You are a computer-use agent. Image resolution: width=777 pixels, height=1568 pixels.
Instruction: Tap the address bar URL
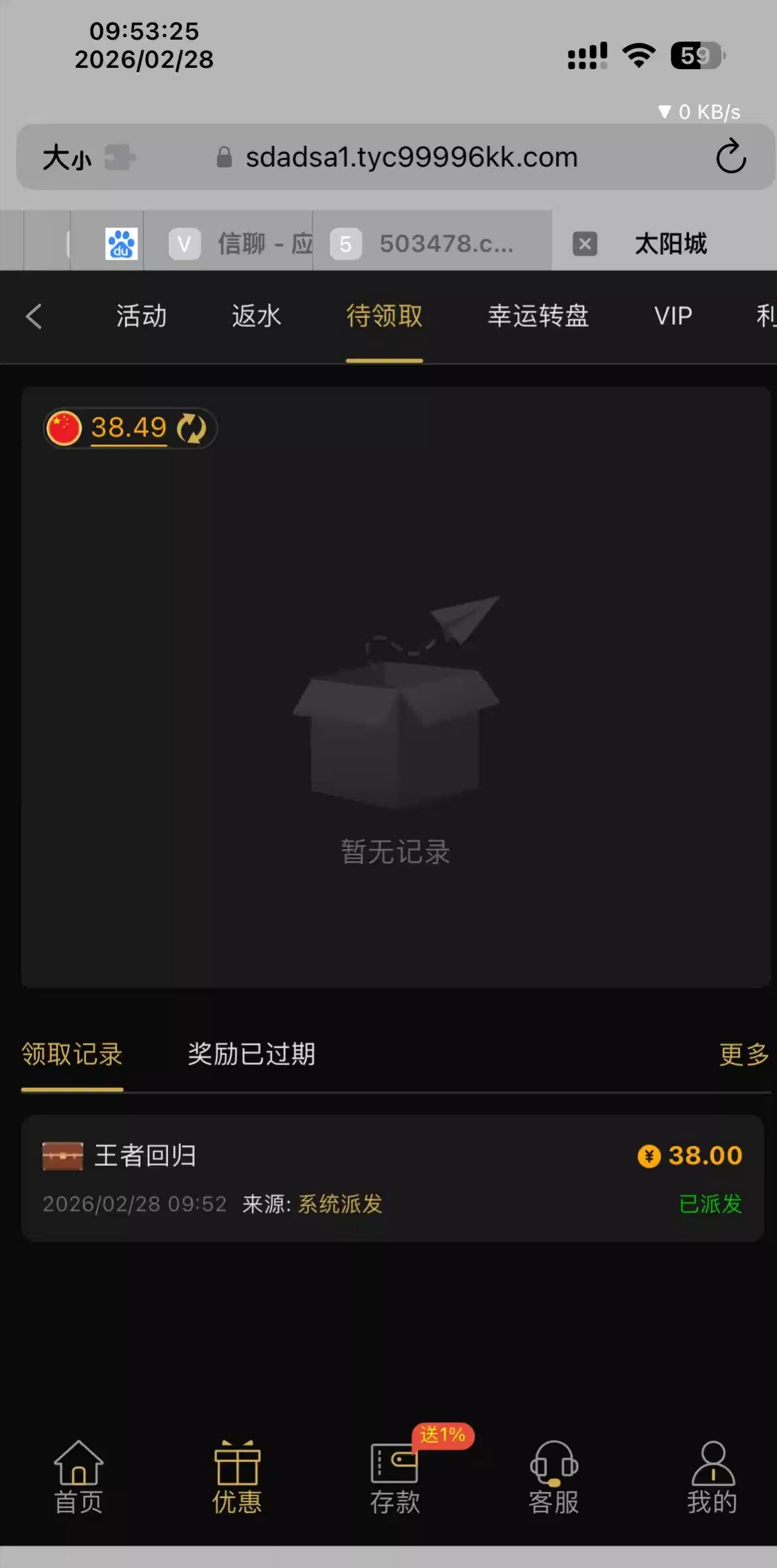coord(410,157)
